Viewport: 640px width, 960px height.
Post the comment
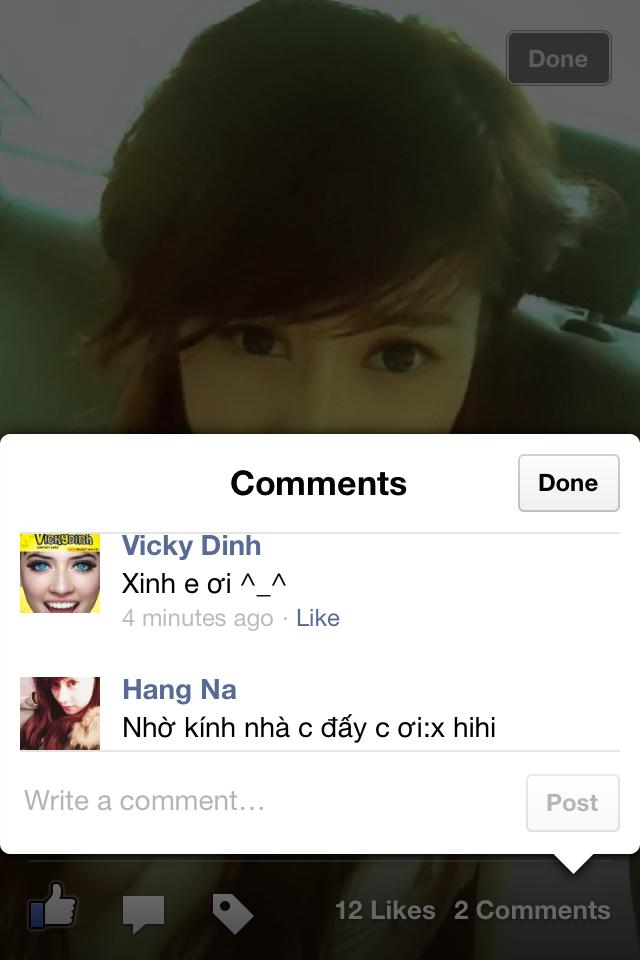pyautogui.click(x=572, y=802)
